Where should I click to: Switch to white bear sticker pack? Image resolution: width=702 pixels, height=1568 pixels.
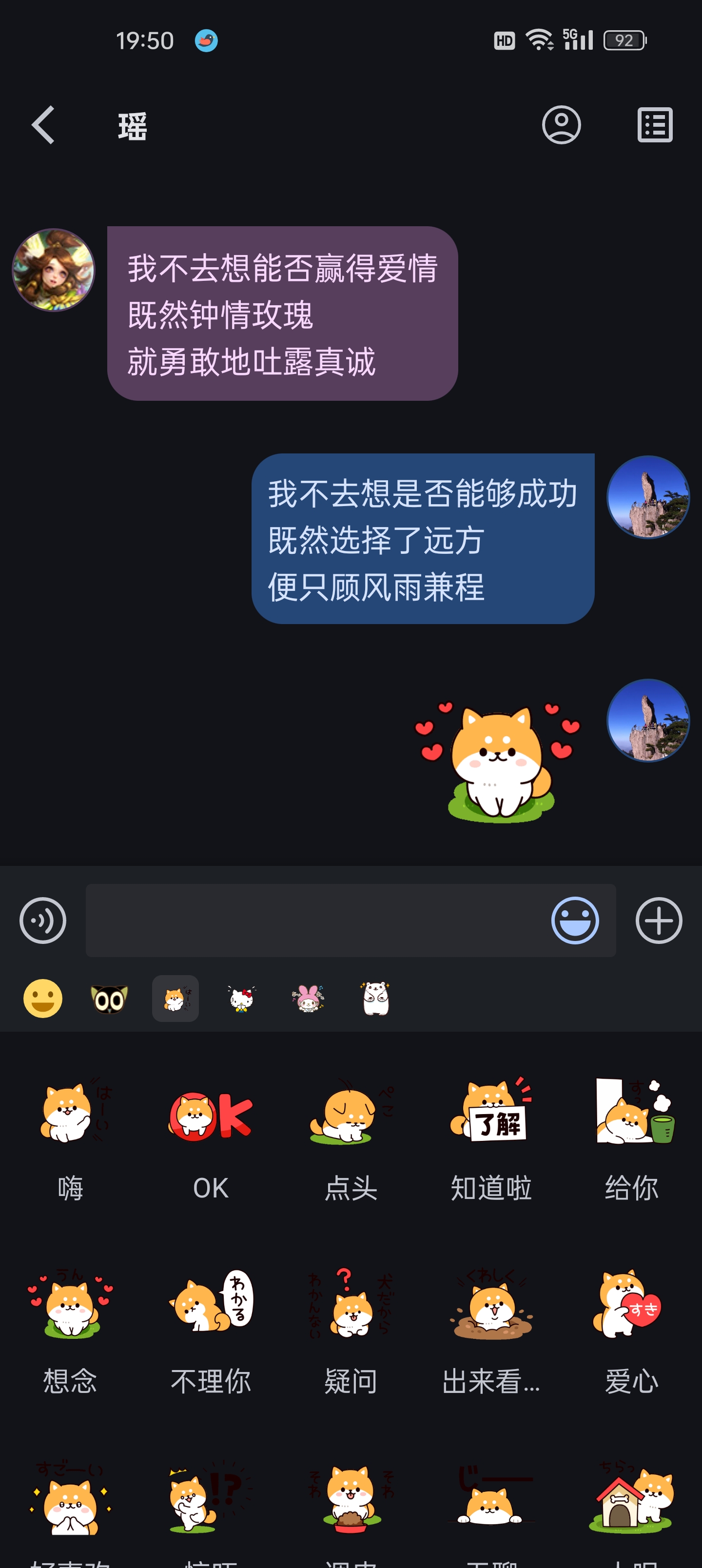(376, 998)
